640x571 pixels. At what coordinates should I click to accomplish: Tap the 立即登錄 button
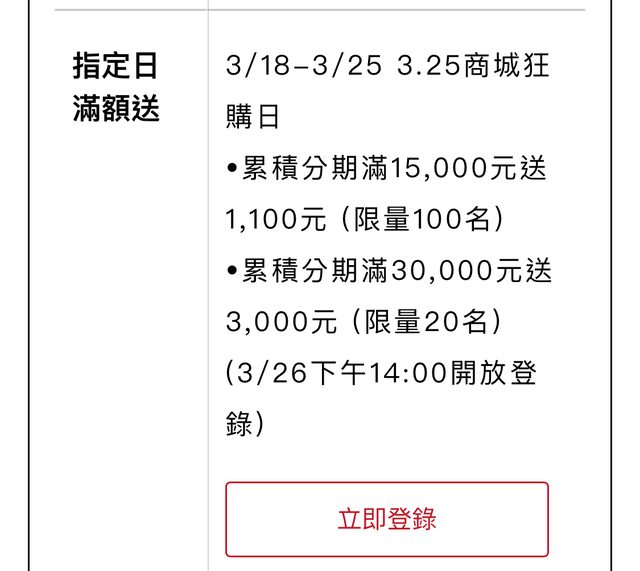(387, 520)
